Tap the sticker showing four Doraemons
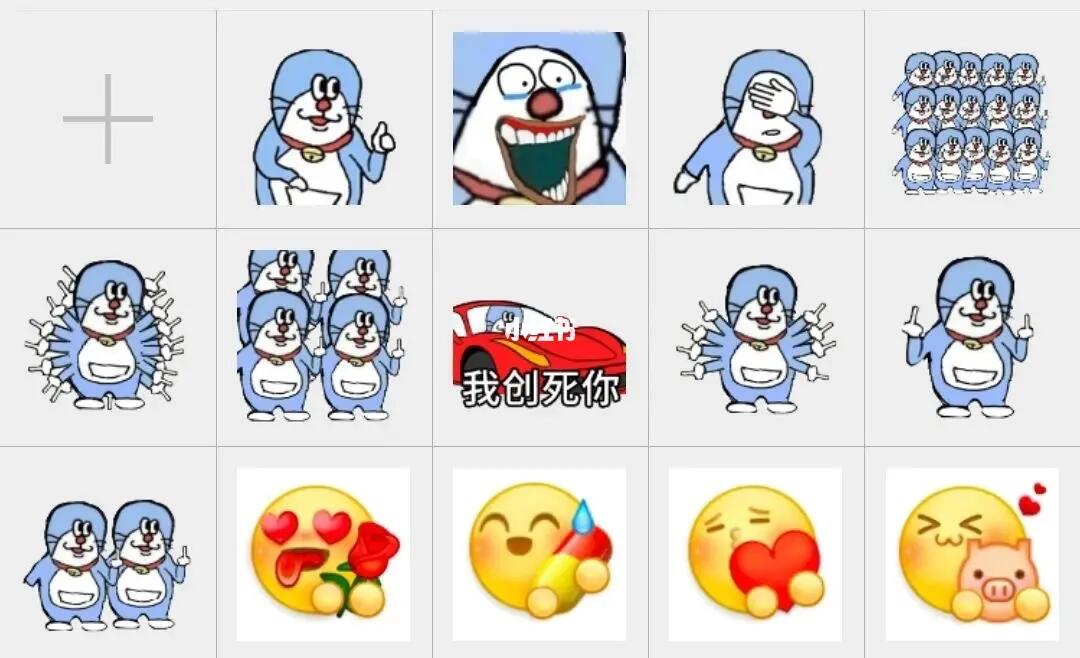The image size is (1080, 658). pyautogui.click(x=324, y=337)
